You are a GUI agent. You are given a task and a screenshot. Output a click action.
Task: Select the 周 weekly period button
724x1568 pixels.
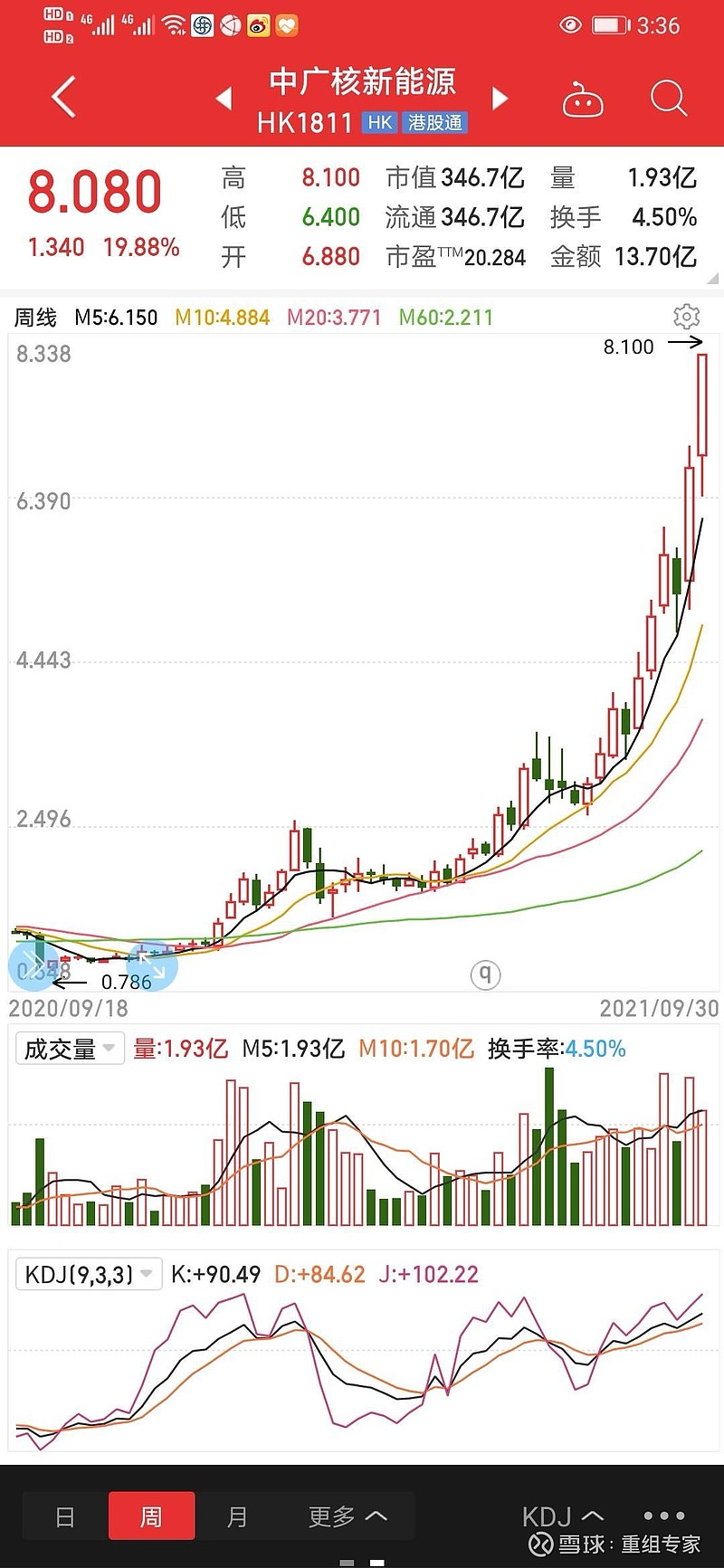(x=152, y=1514)
